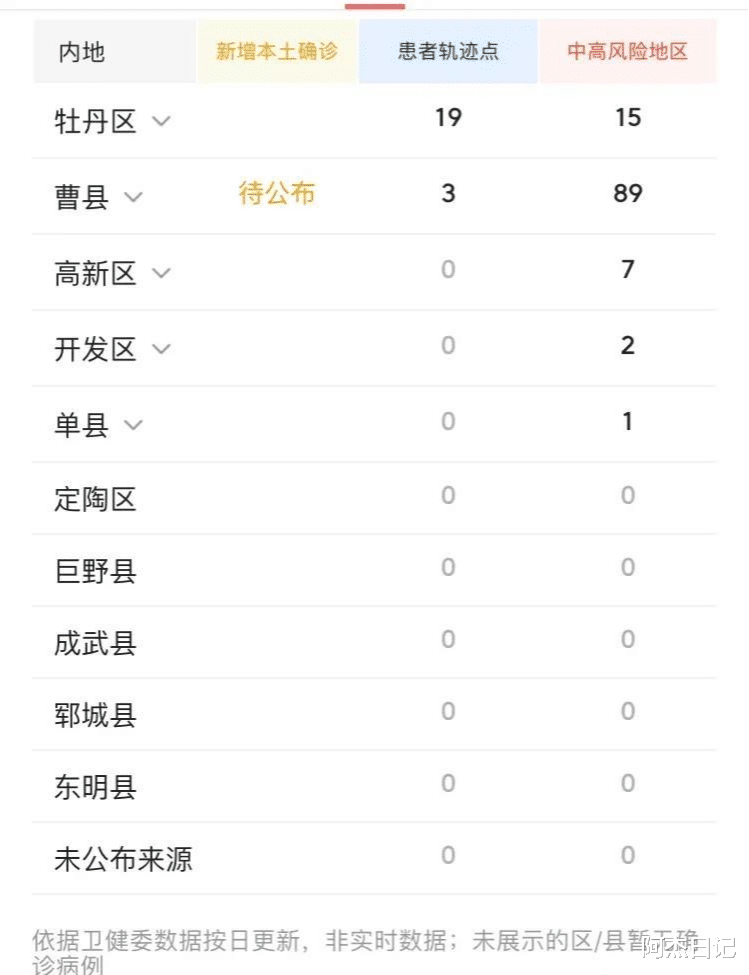749x975 pixels.
Task: Select 牡丹区's 15 risk area count
Action: (x=627, y=117)
